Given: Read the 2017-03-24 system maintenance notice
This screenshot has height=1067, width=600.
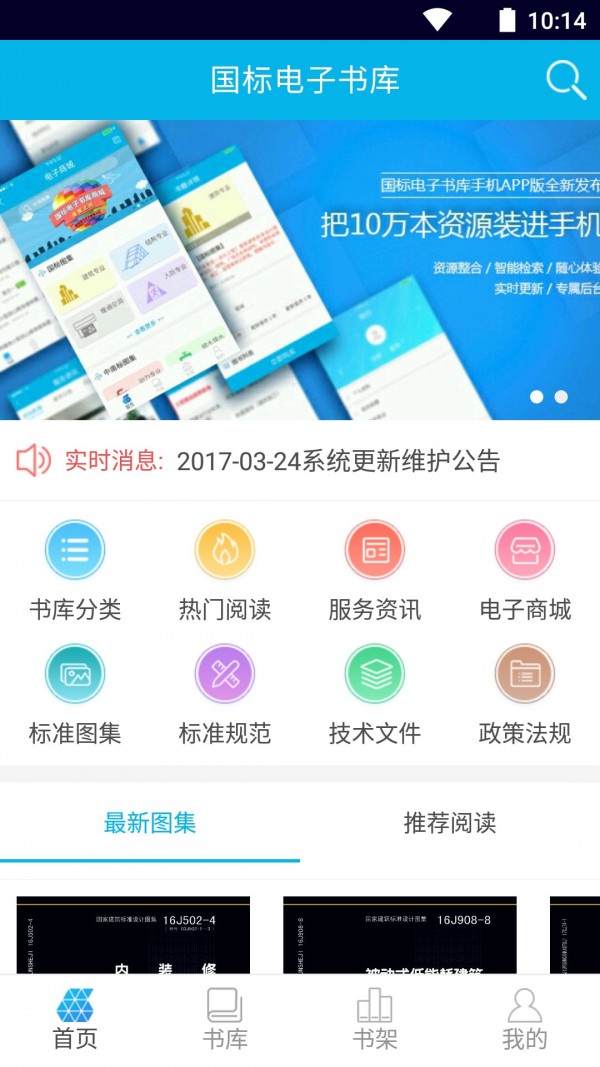Looking at the screenshot, I should (x=338, y=461).
